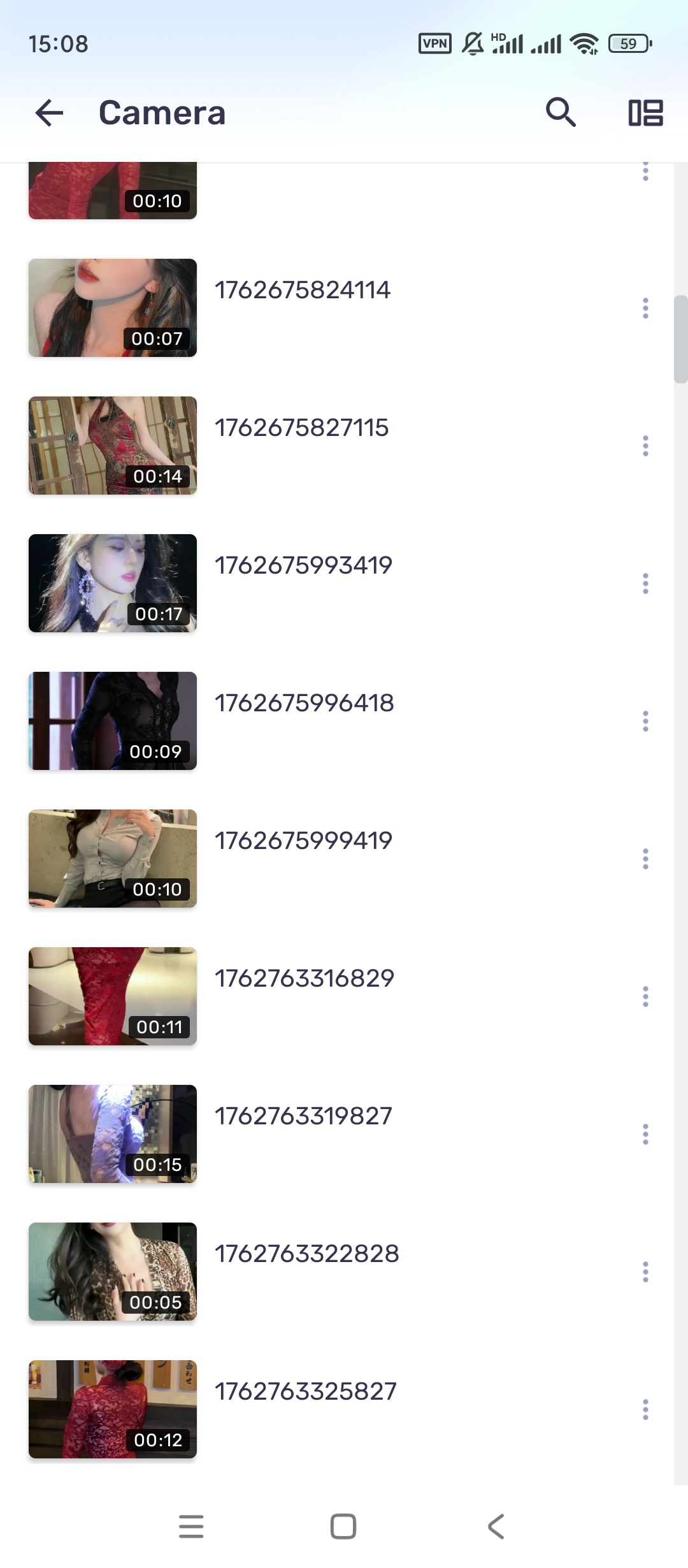Open more options for 1762675824114
This screenshot has height=1568, width=688.
[x=645, y=309]
